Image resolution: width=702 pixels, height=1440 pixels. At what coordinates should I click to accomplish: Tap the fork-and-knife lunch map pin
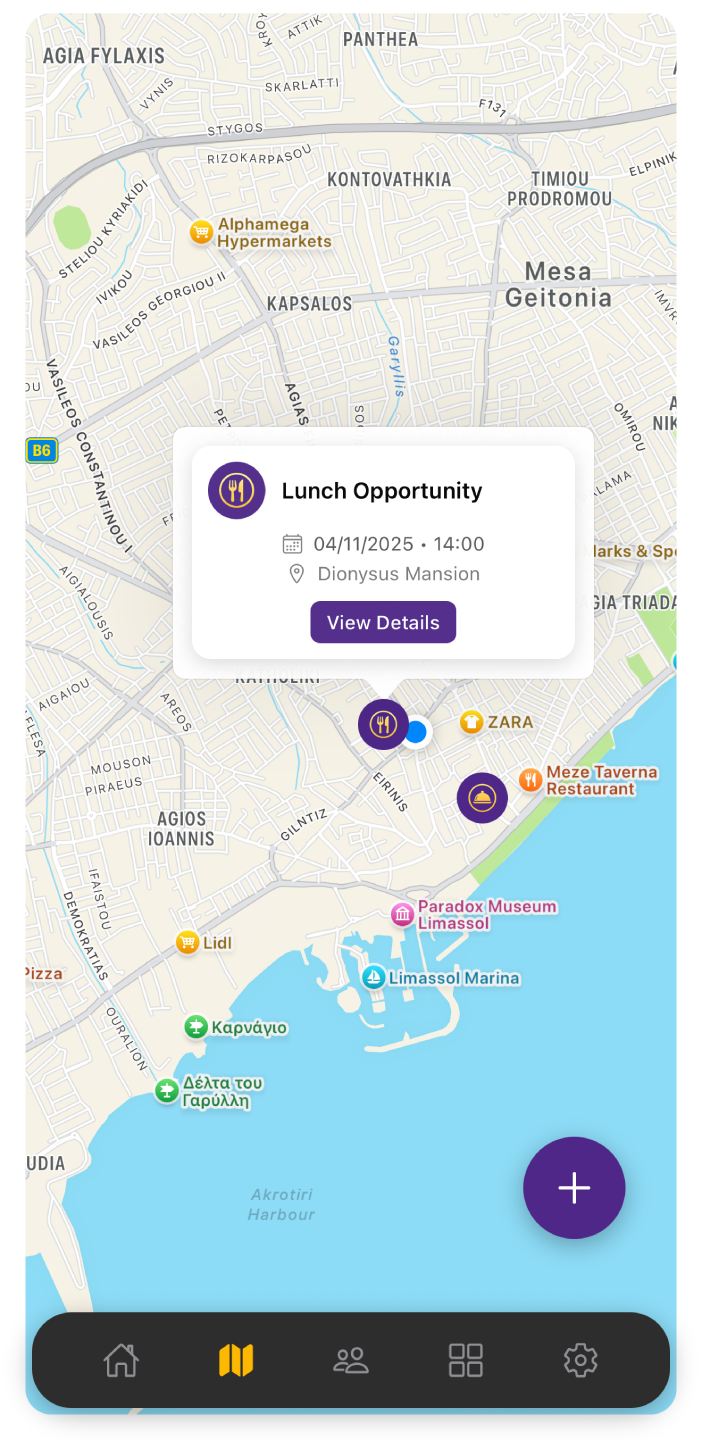(x=382, y=724)
